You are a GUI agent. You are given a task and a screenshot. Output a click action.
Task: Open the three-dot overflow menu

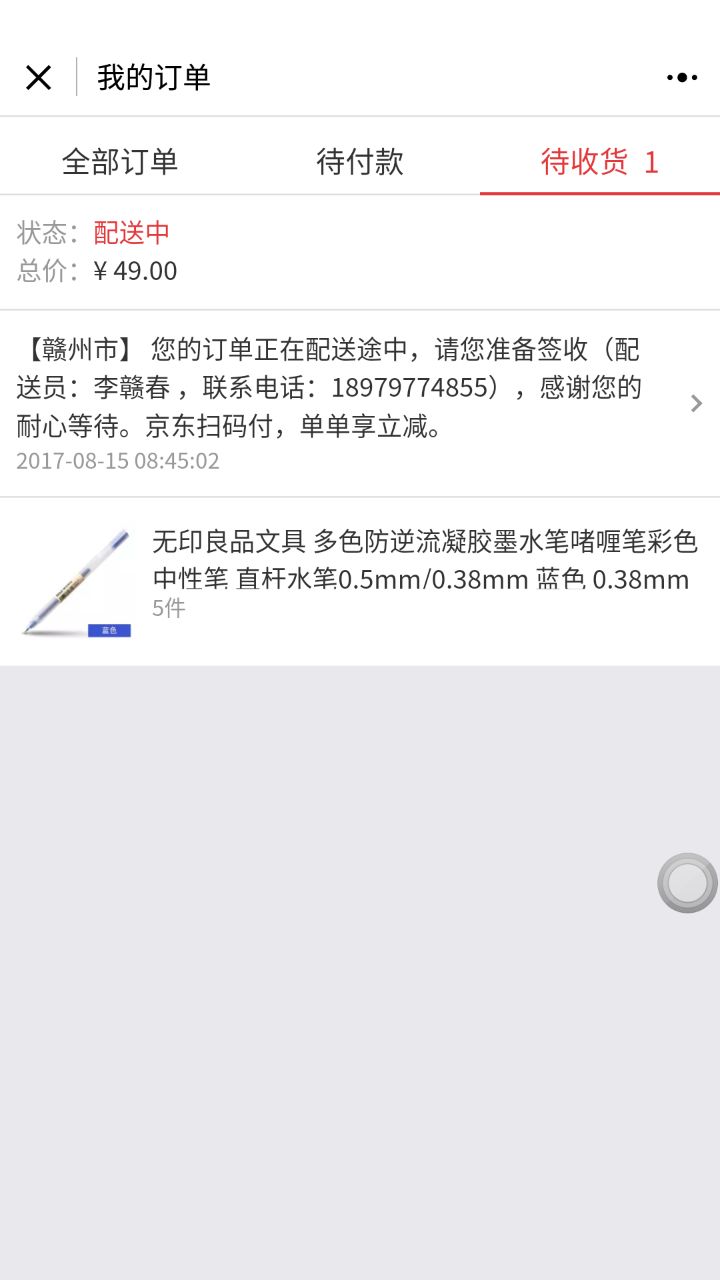tap(681, 78)
